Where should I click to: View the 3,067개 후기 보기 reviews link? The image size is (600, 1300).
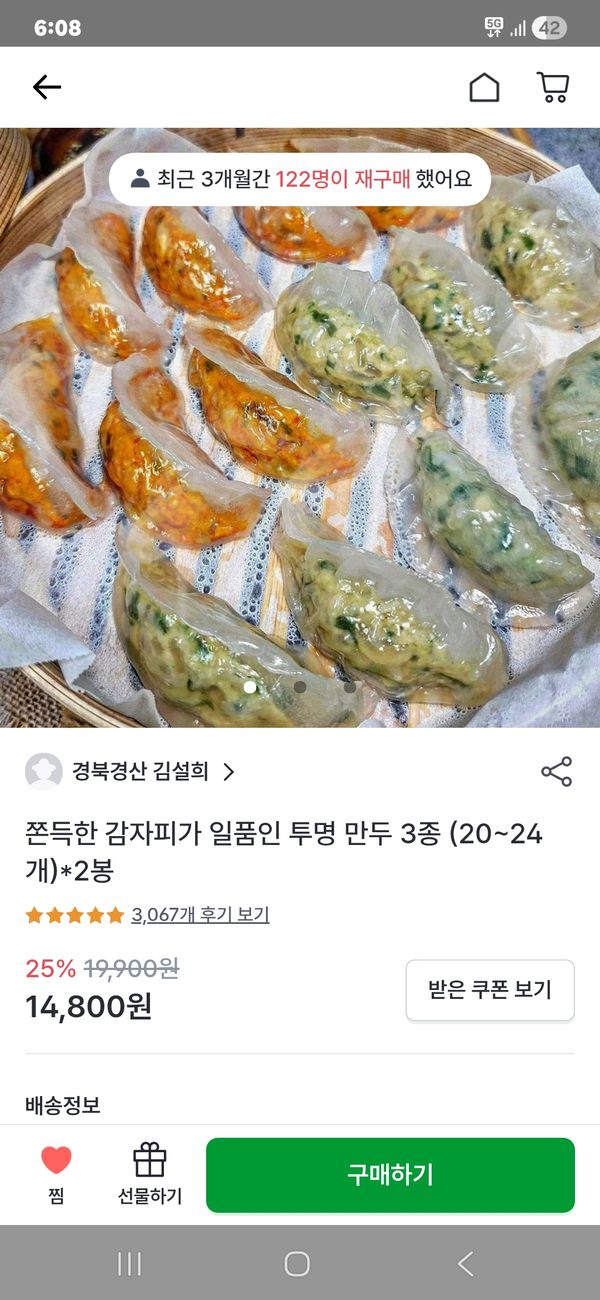(x=200, y=915)
